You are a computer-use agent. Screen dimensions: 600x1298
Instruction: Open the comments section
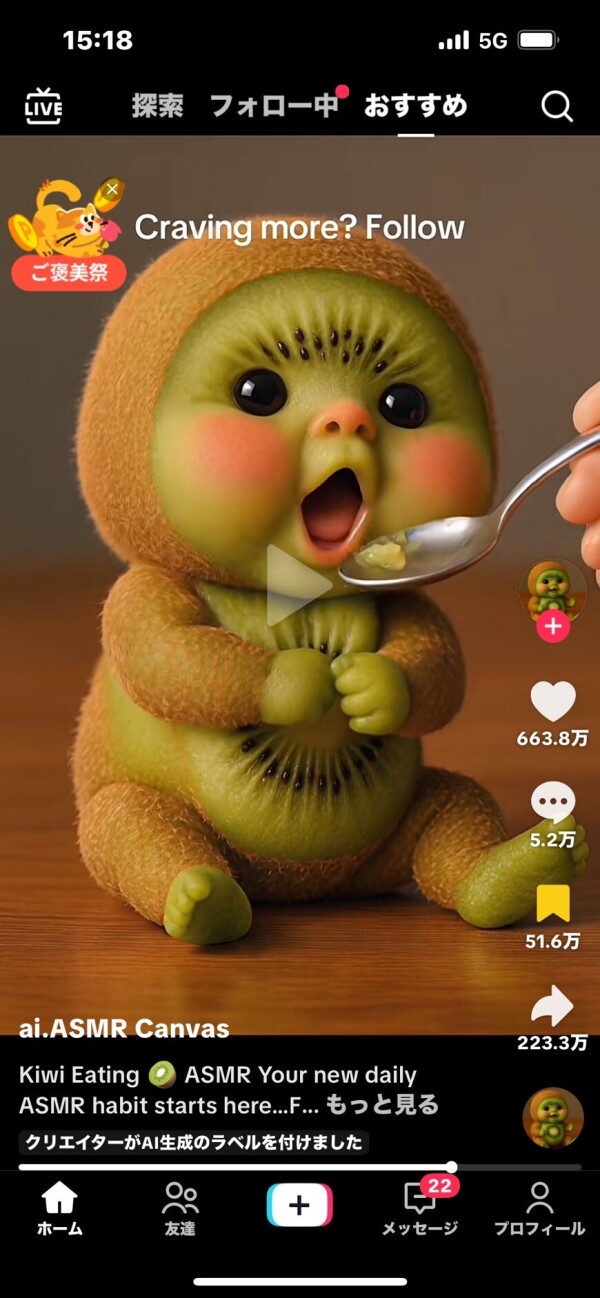pos(552,802)
